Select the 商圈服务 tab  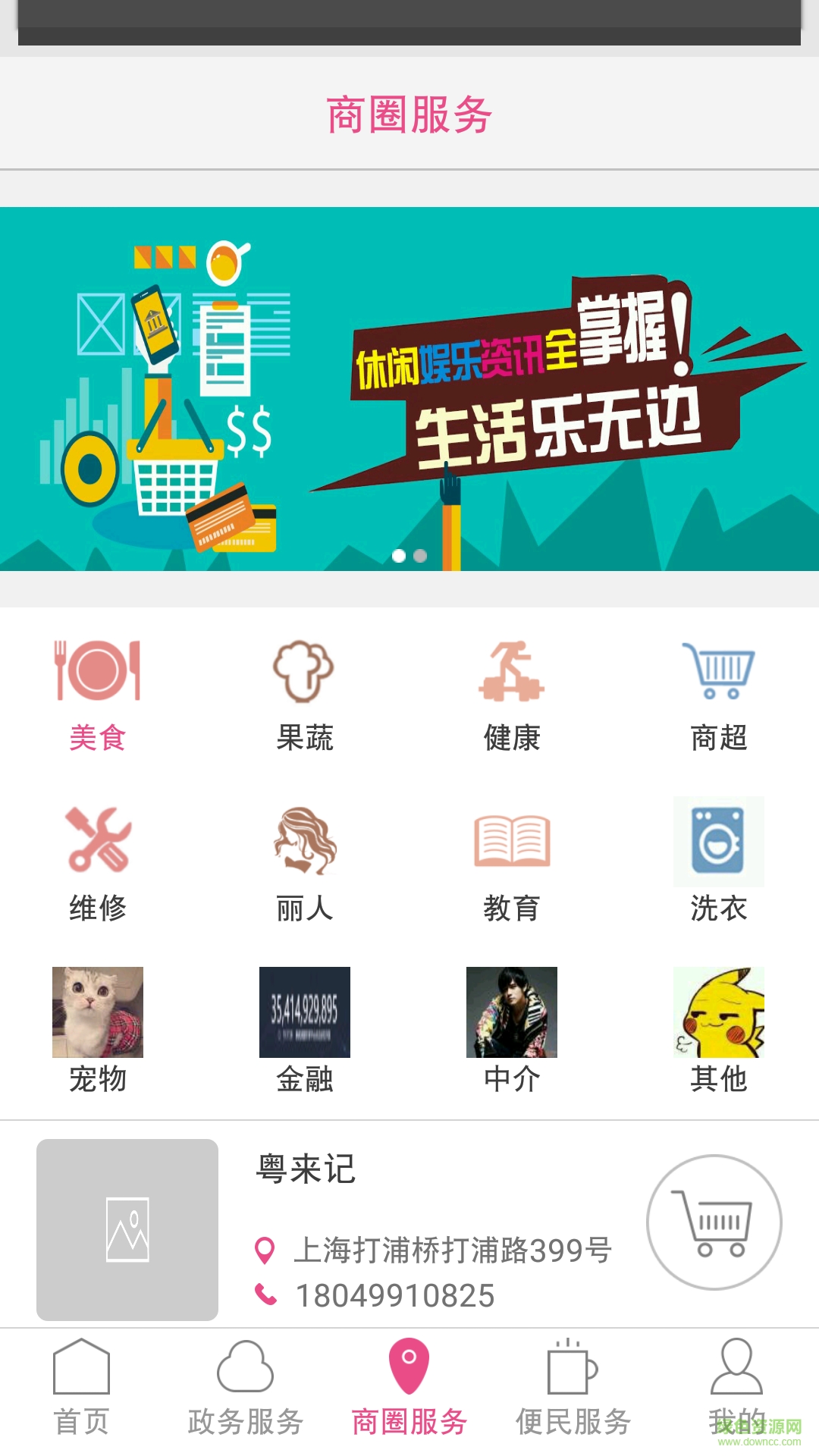tap(409, 1388)
